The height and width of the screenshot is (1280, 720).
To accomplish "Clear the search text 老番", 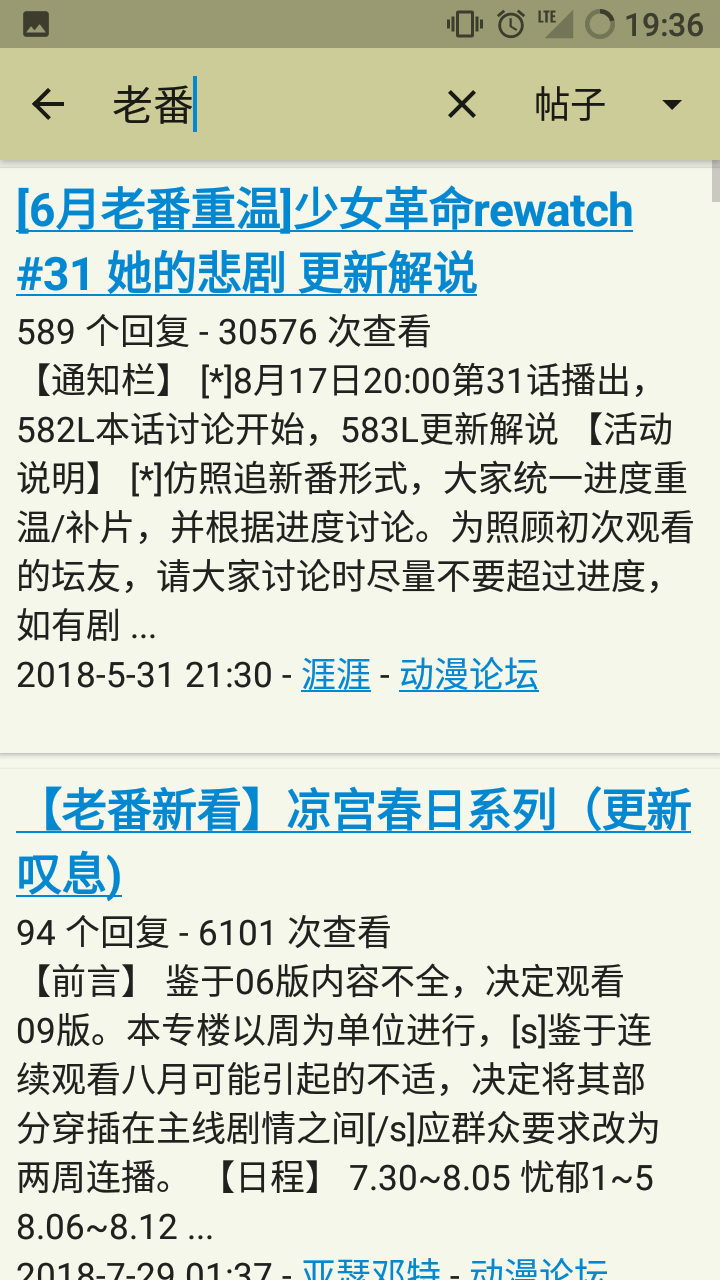I will (461, 104).
